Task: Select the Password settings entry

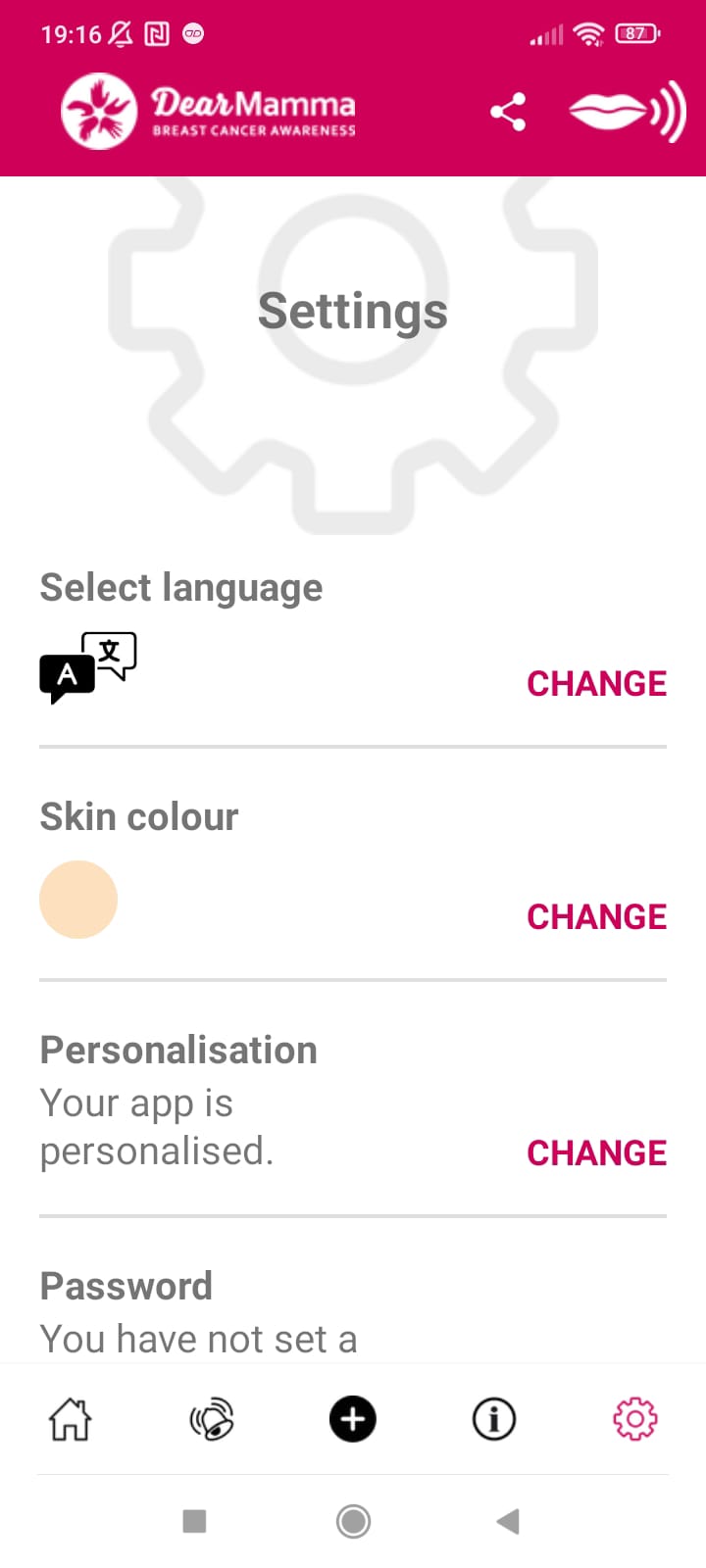Action: pyautogui.click(x=126, y=1285)
